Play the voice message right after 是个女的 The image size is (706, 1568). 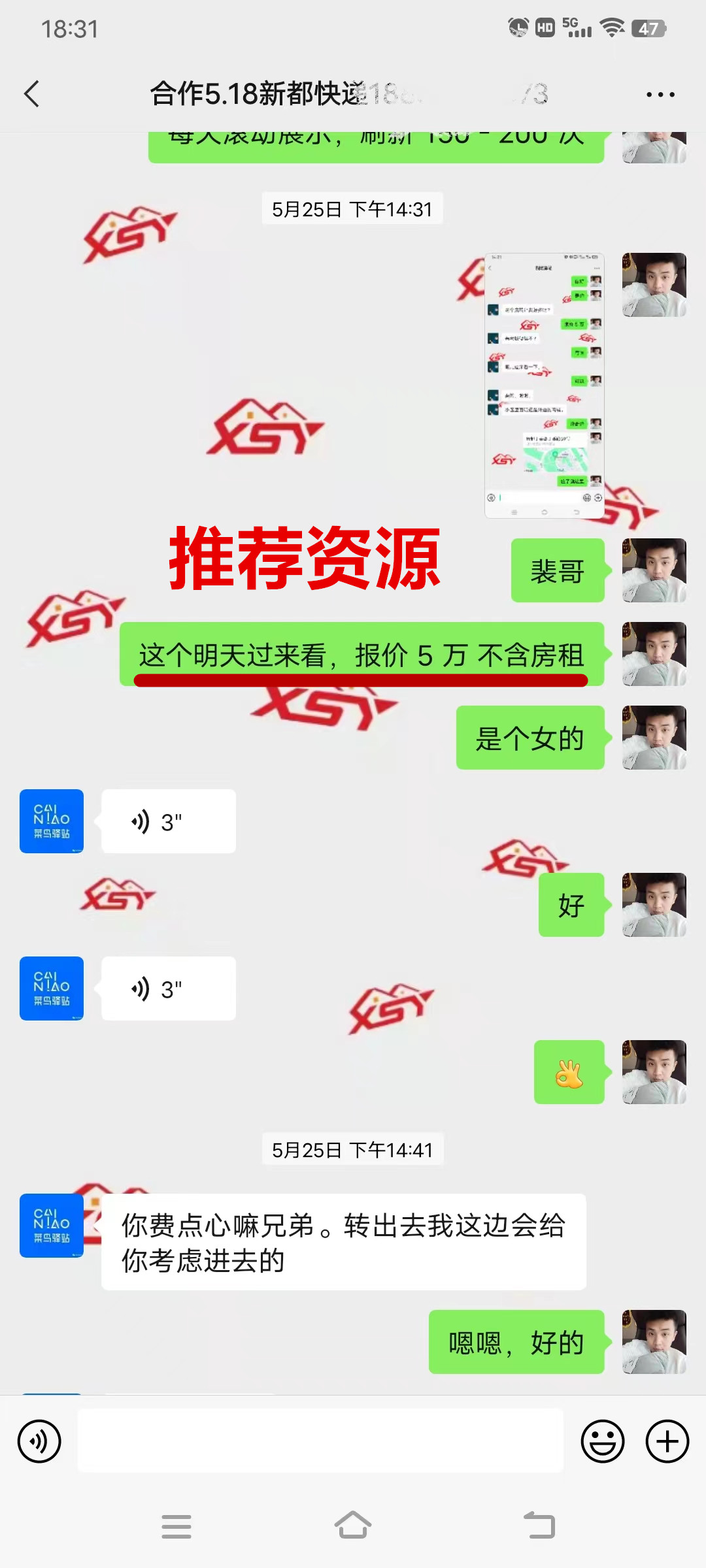pos(169,821)
